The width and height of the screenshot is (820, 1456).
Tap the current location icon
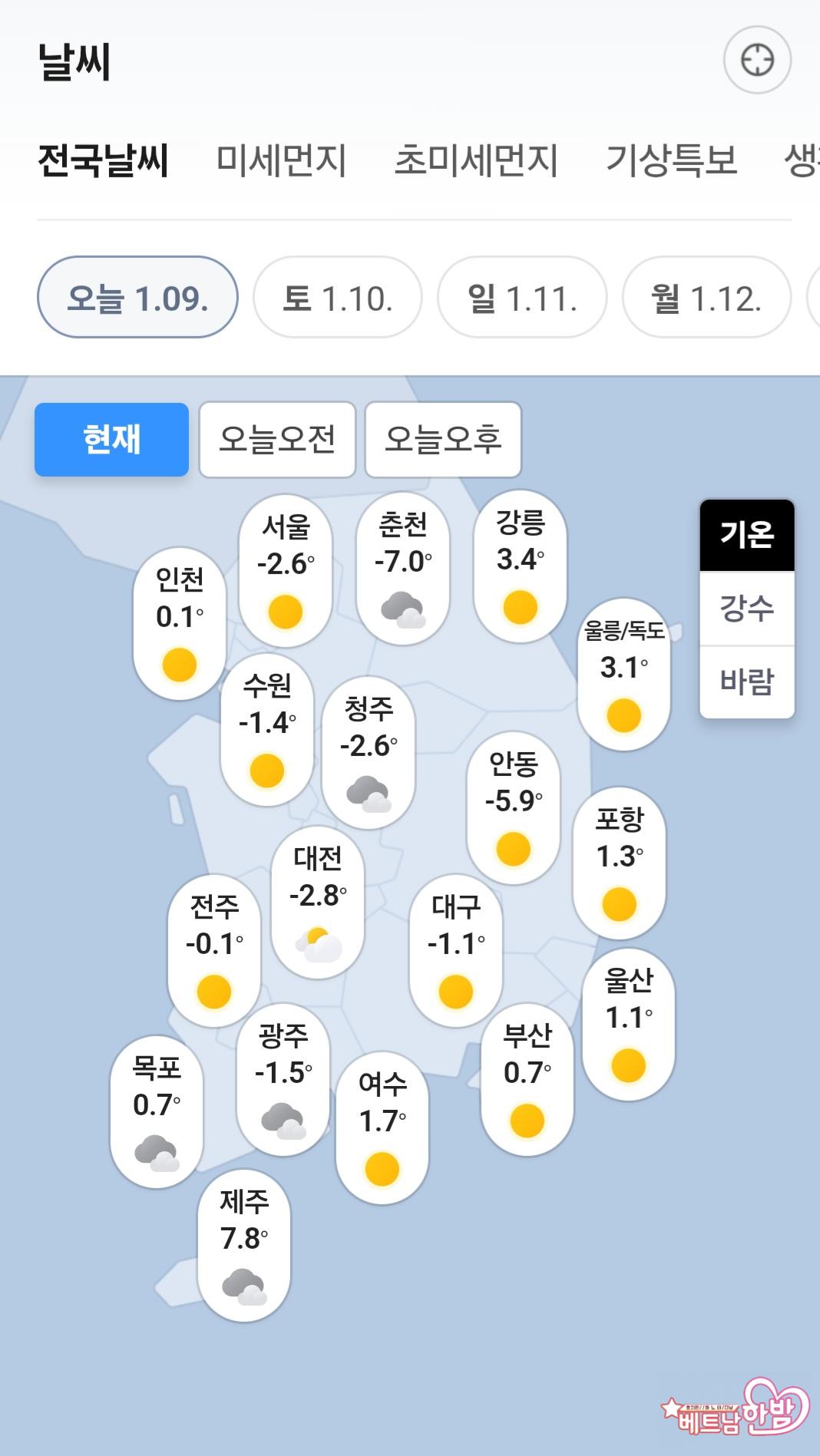(757, 61)
